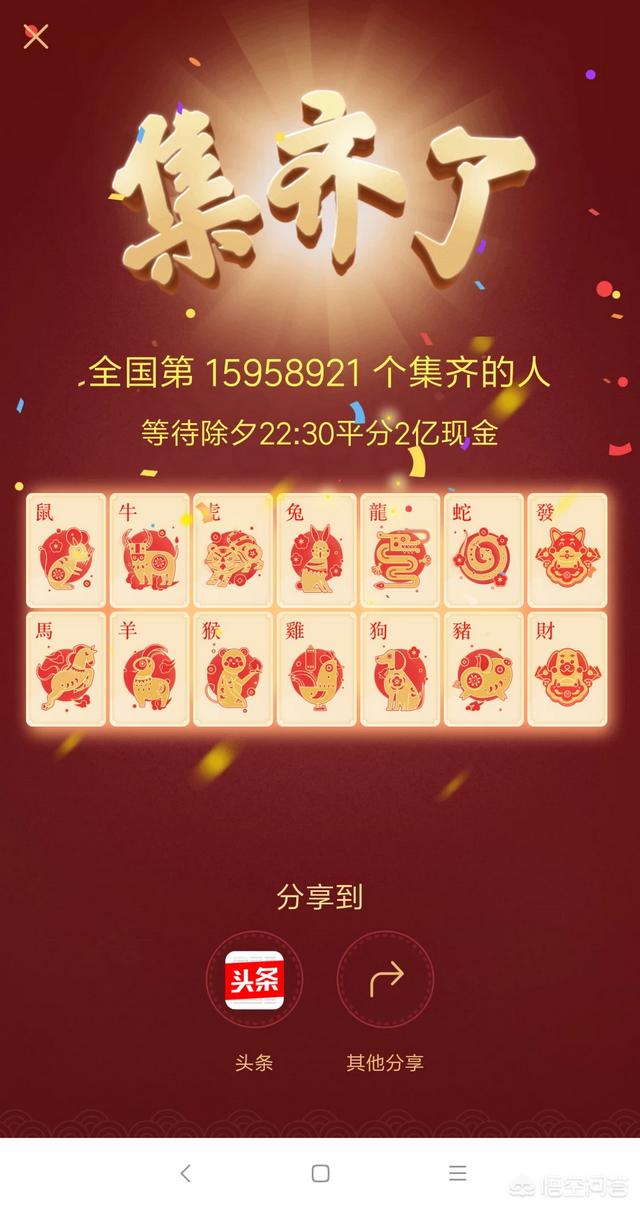This screenshot has height=1209, width=640.
Task: Open the recent apps menu
Action: pyautogui.click(x=457, y=1173)
